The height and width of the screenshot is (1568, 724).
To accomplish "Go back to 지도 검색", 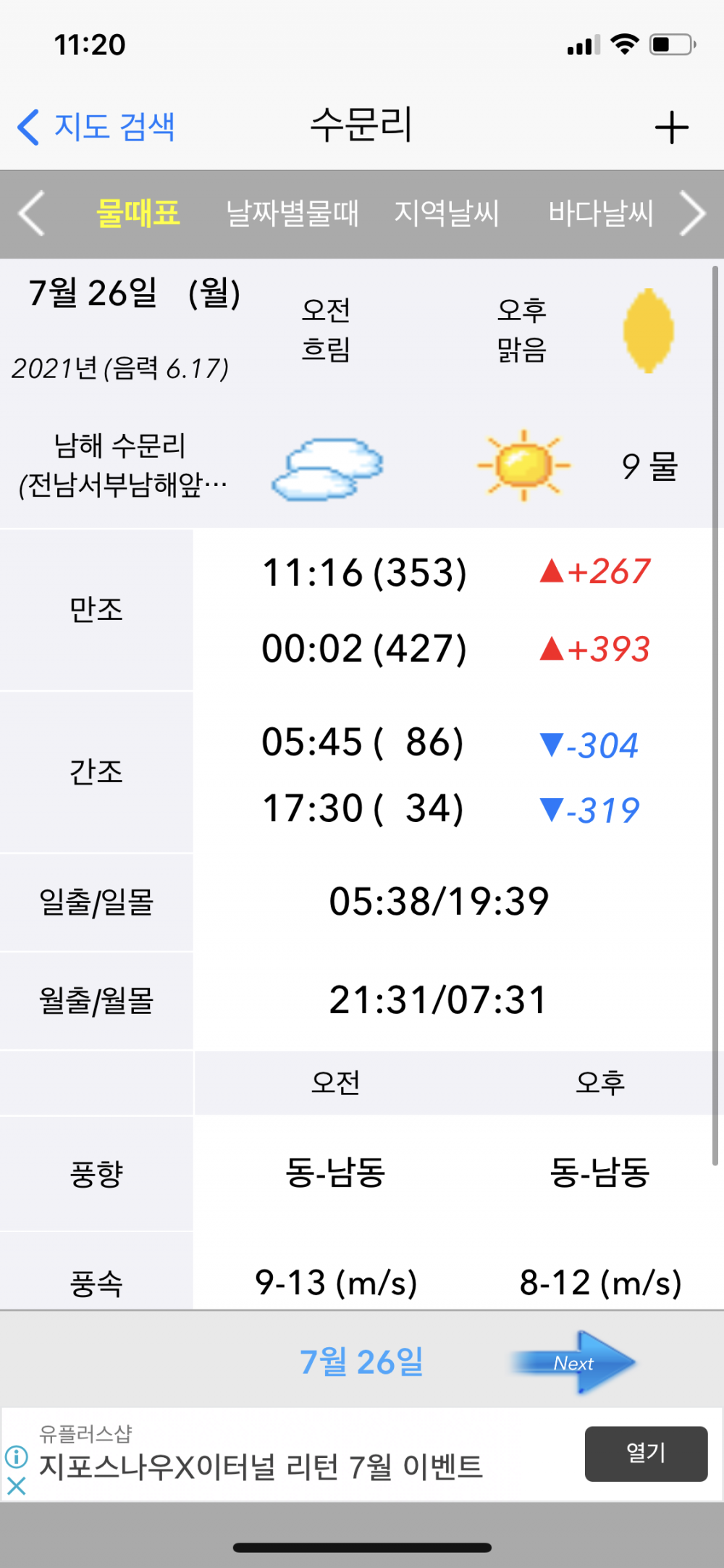I will [x=96, y=127].
